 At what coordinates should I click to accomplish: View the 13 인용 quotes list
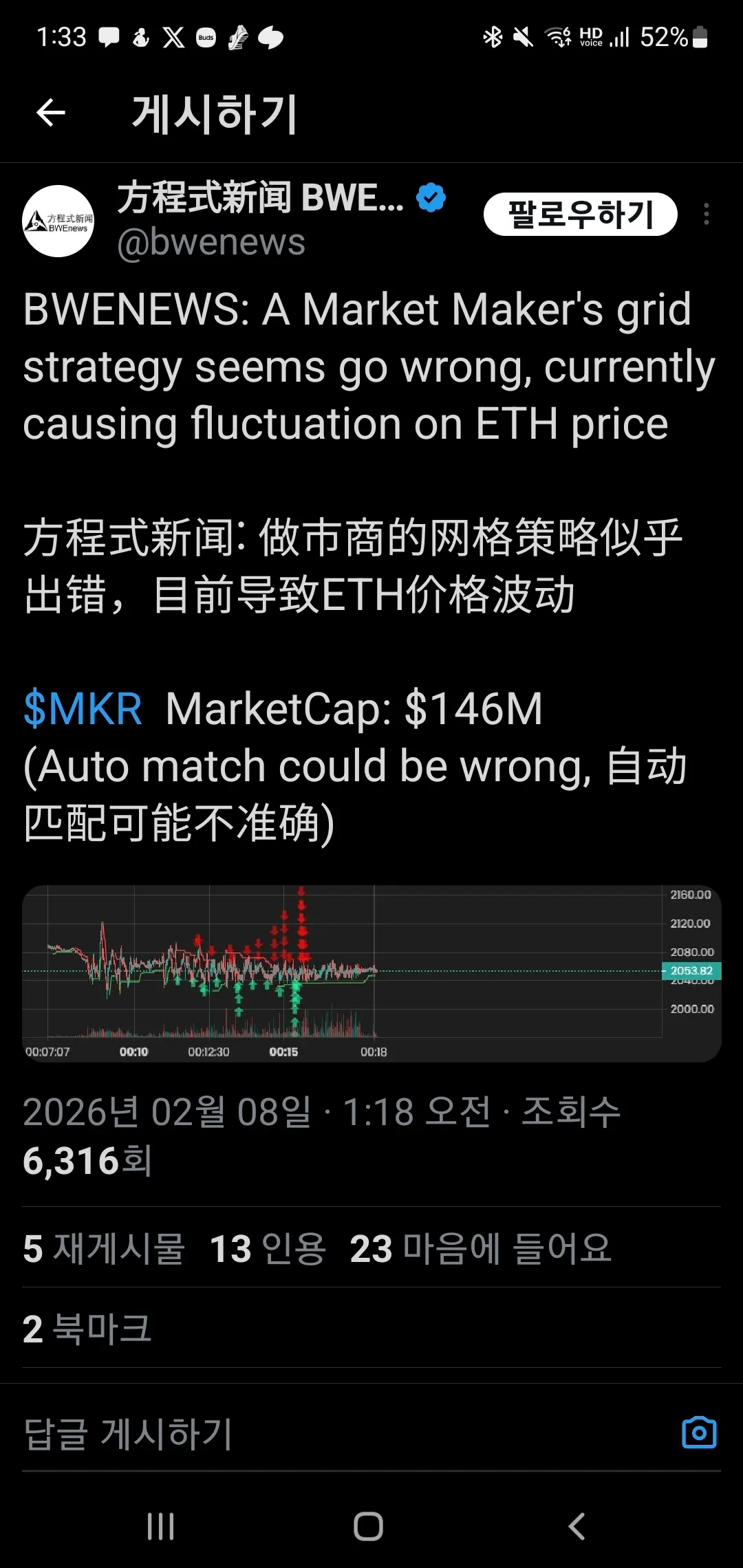(x=268, y=1248)
